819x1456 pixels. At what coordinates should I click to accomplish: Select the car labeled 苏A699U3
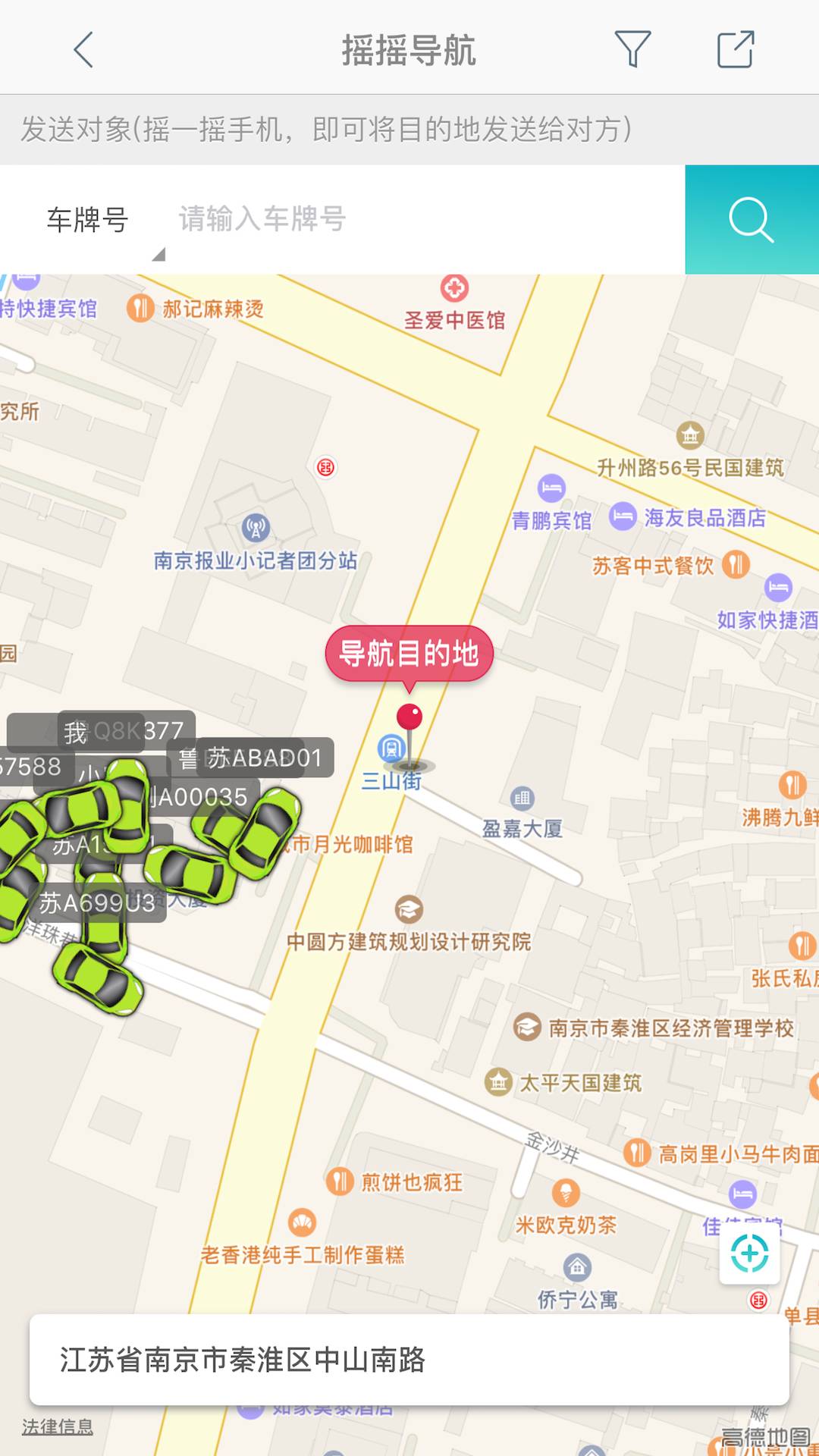point(97,903)
